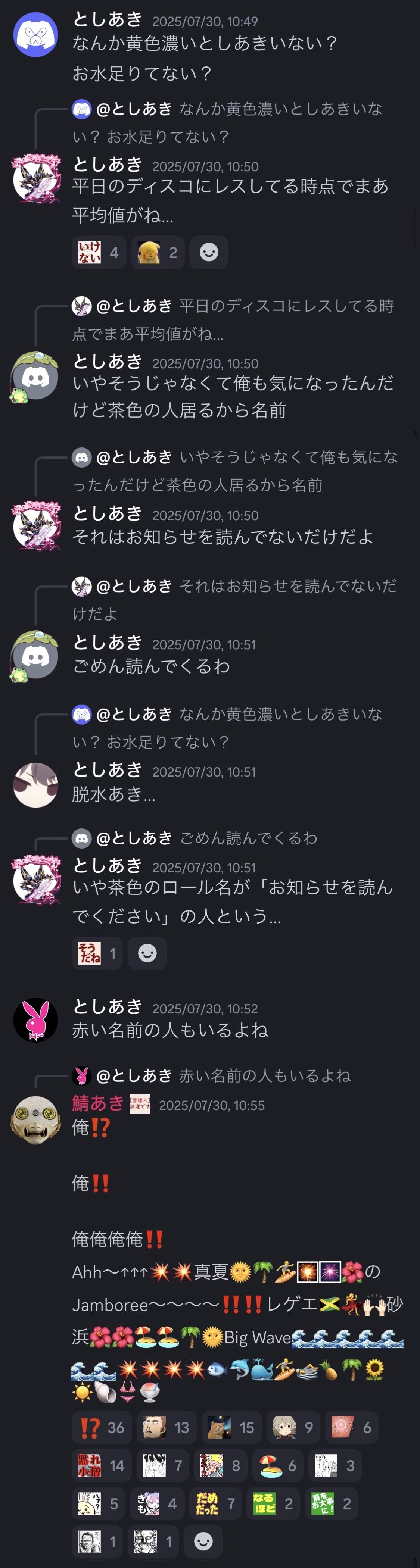Tap the きも reaction showing 4
420x1568 pixels.
[157, 1504]
